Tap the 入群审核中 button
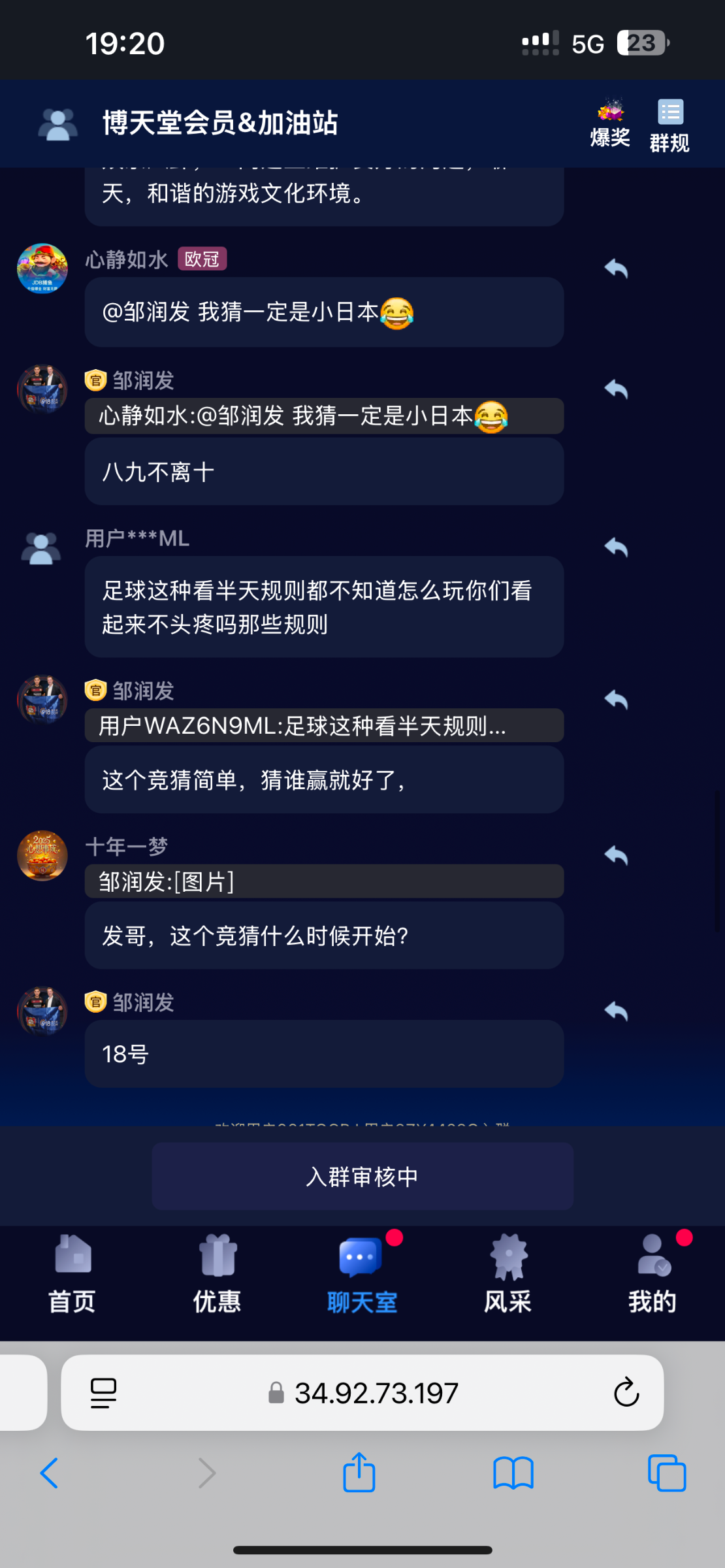The height and width of the screenshot is (1568, 725). [x=362, y=1176]
